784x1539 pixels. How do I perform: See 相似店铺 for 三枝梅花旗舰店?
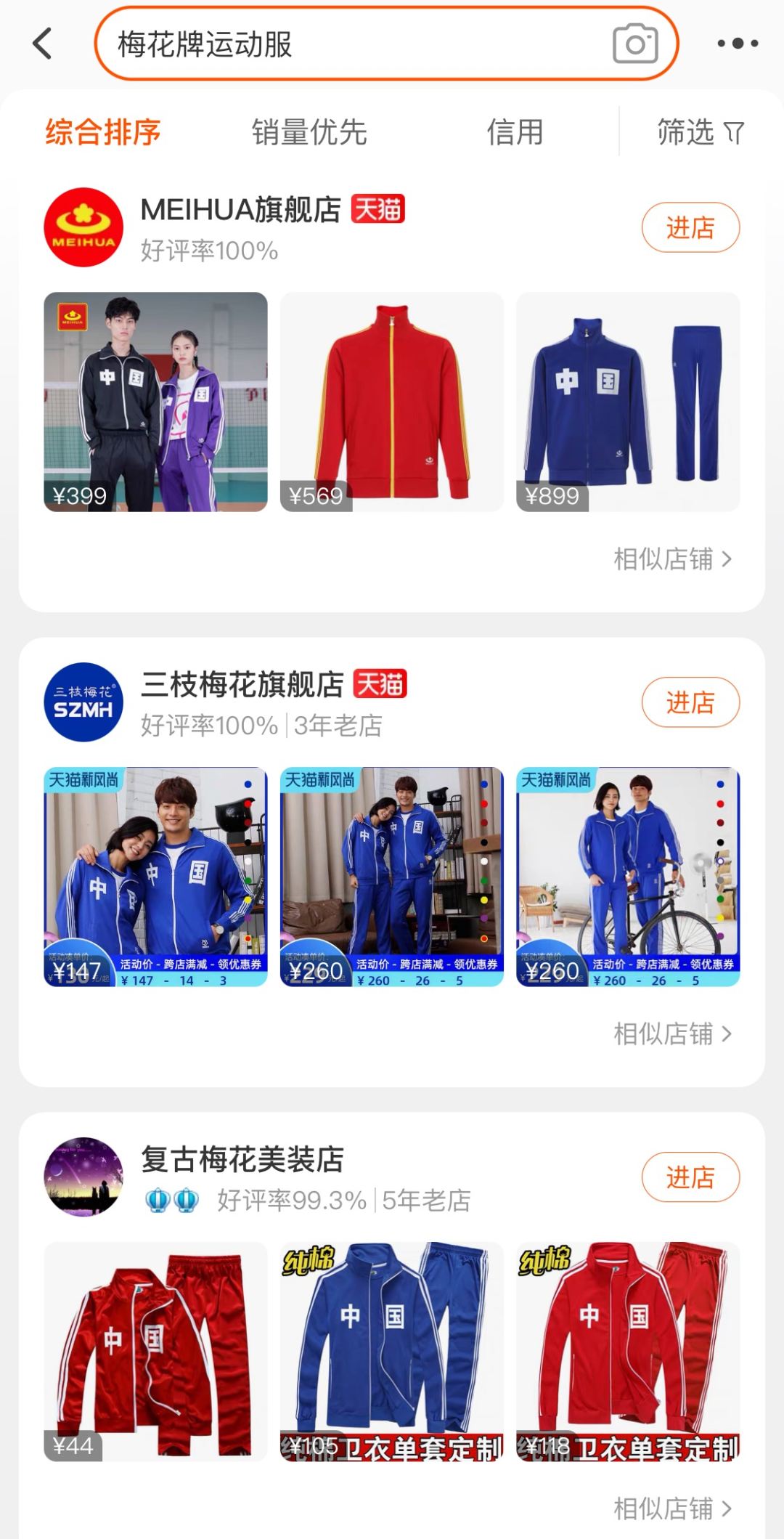[x=672, y=1034]
